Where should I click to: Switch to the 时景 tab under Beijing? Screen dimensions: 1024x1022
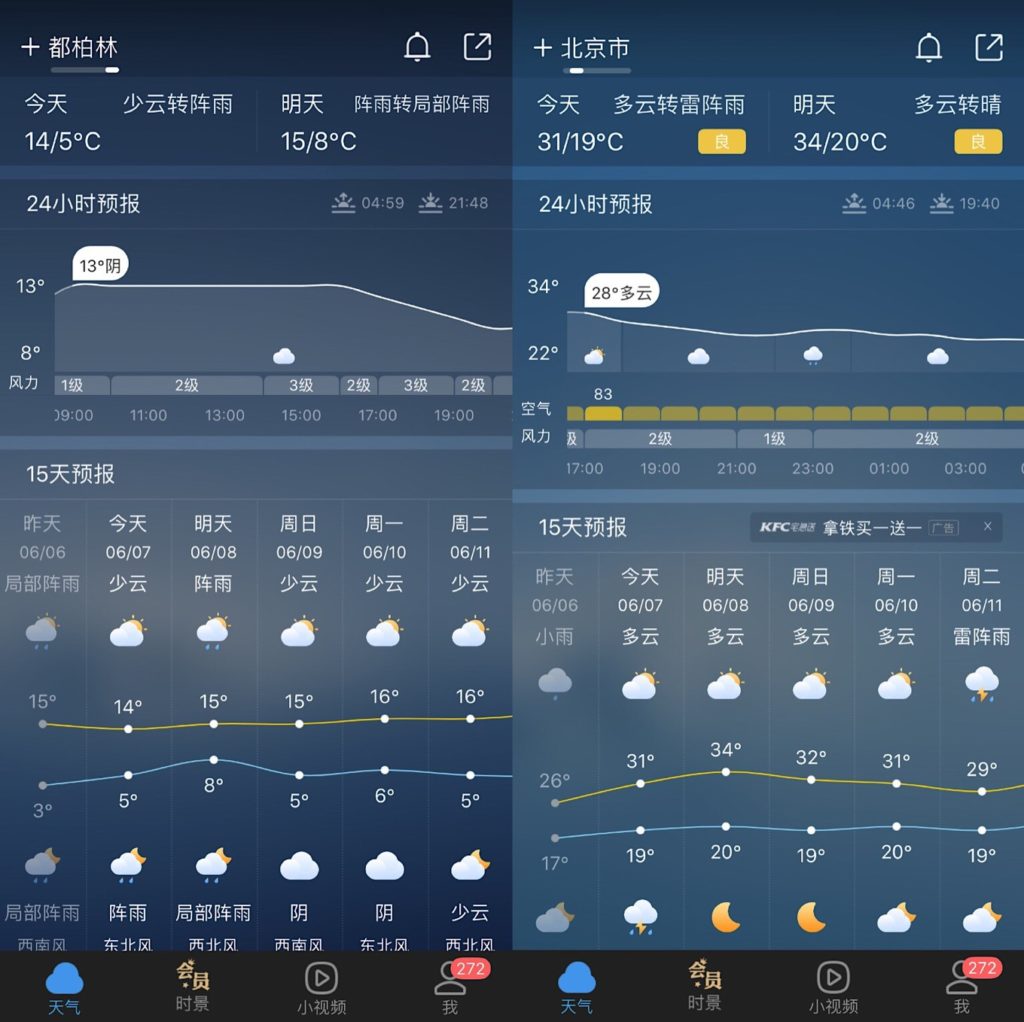[704, 986]
